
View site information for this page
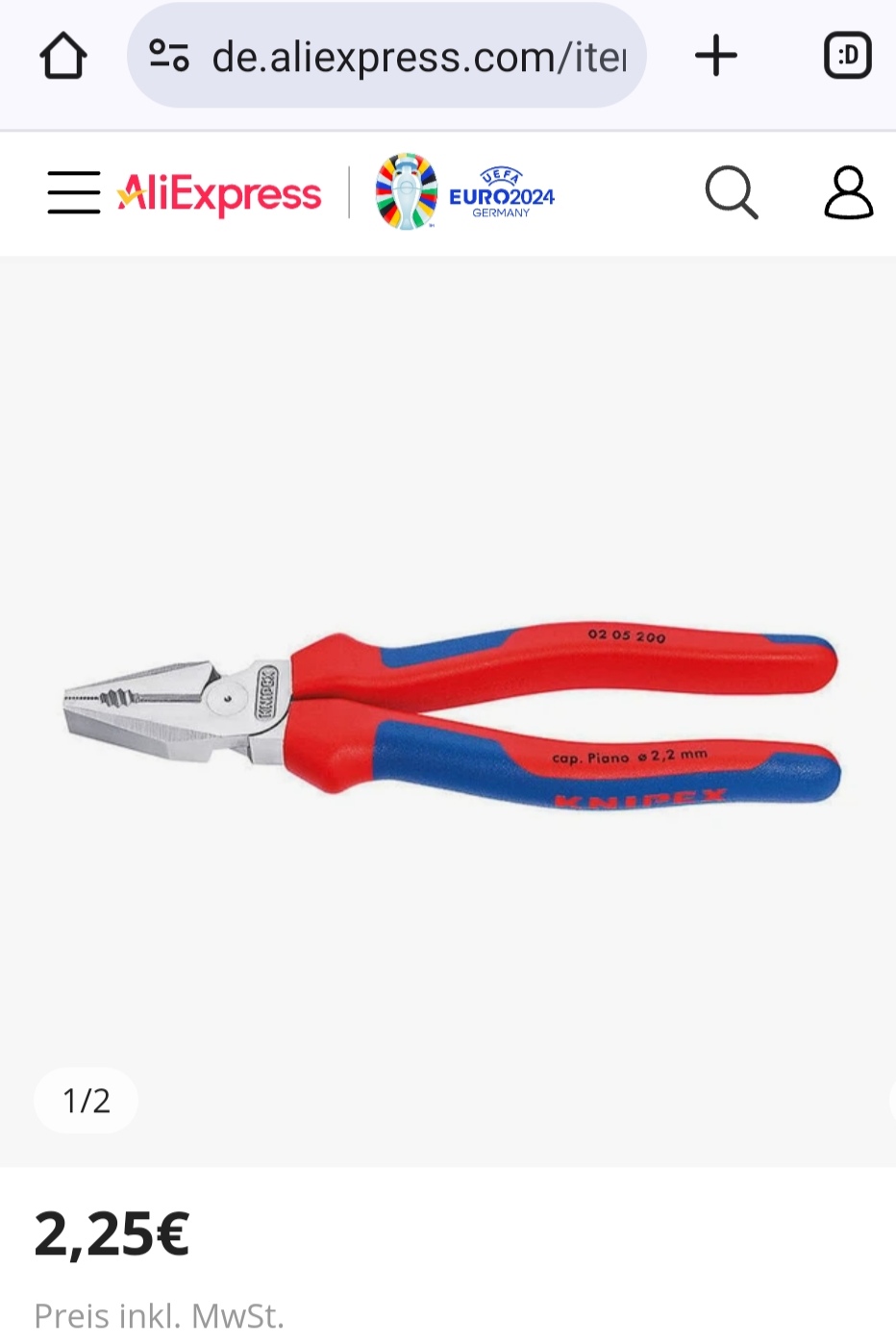169,56
